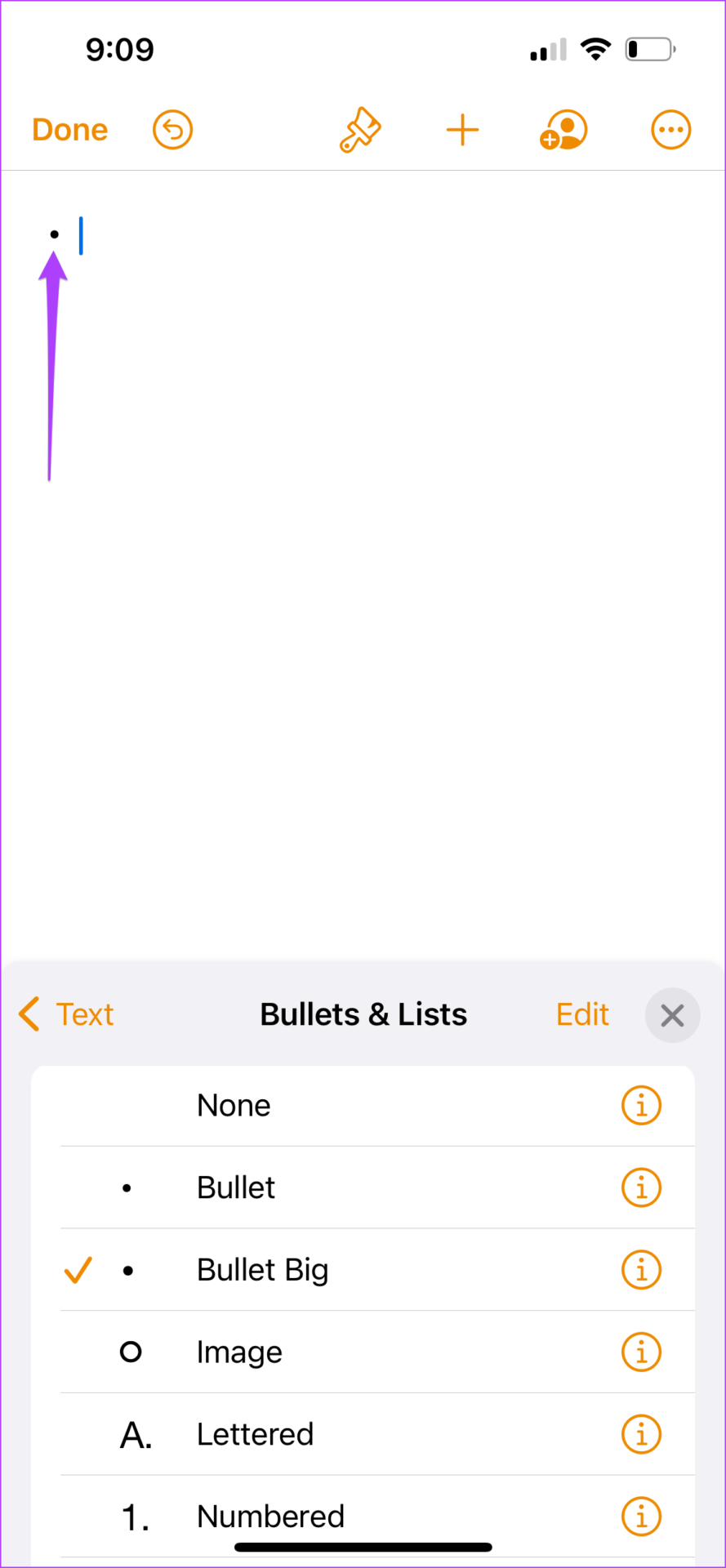Tap Done to finish editing
The height and width of the screenshot is (1568, 726).
coord(69,130)
